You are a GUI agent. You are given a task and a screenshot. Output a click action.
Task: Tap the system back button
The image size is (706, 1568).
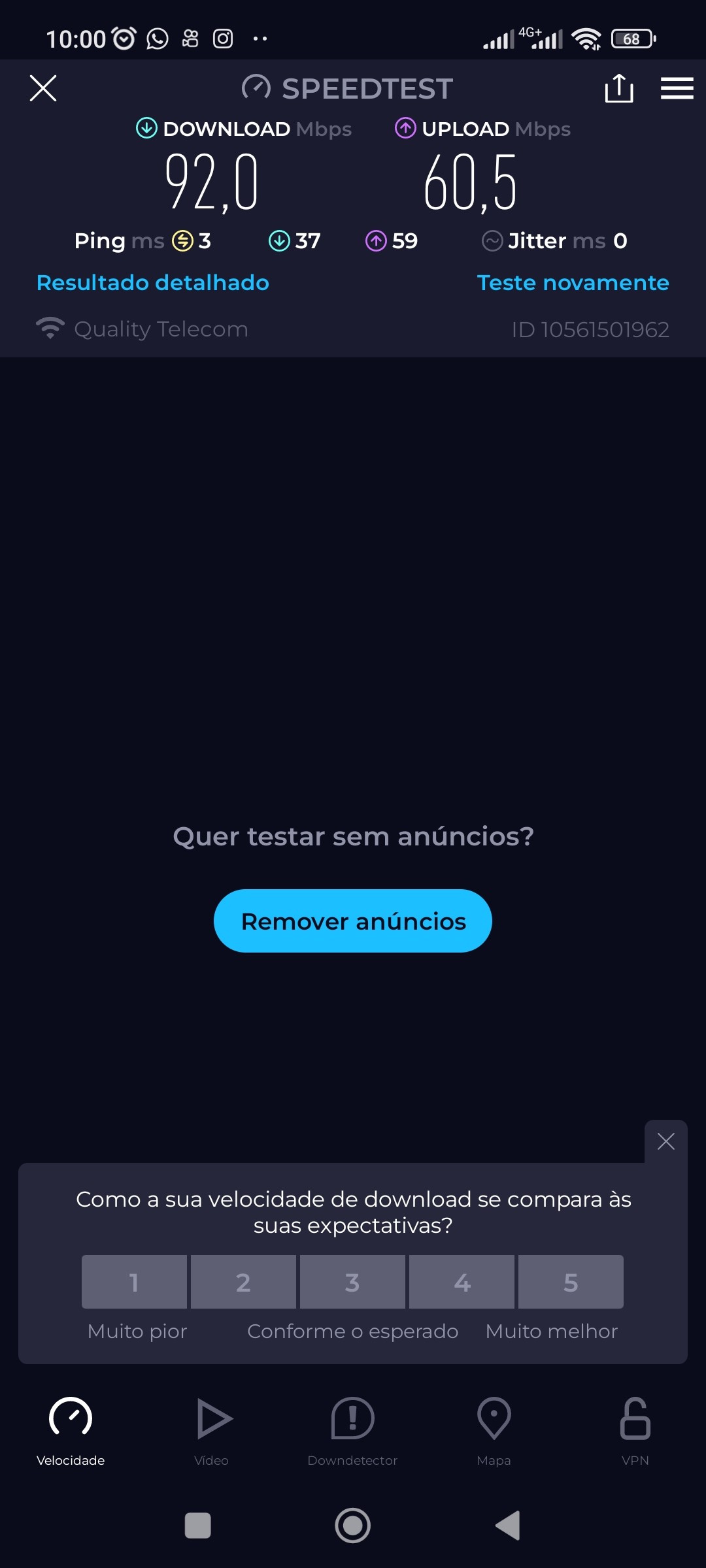[508, 1526]
